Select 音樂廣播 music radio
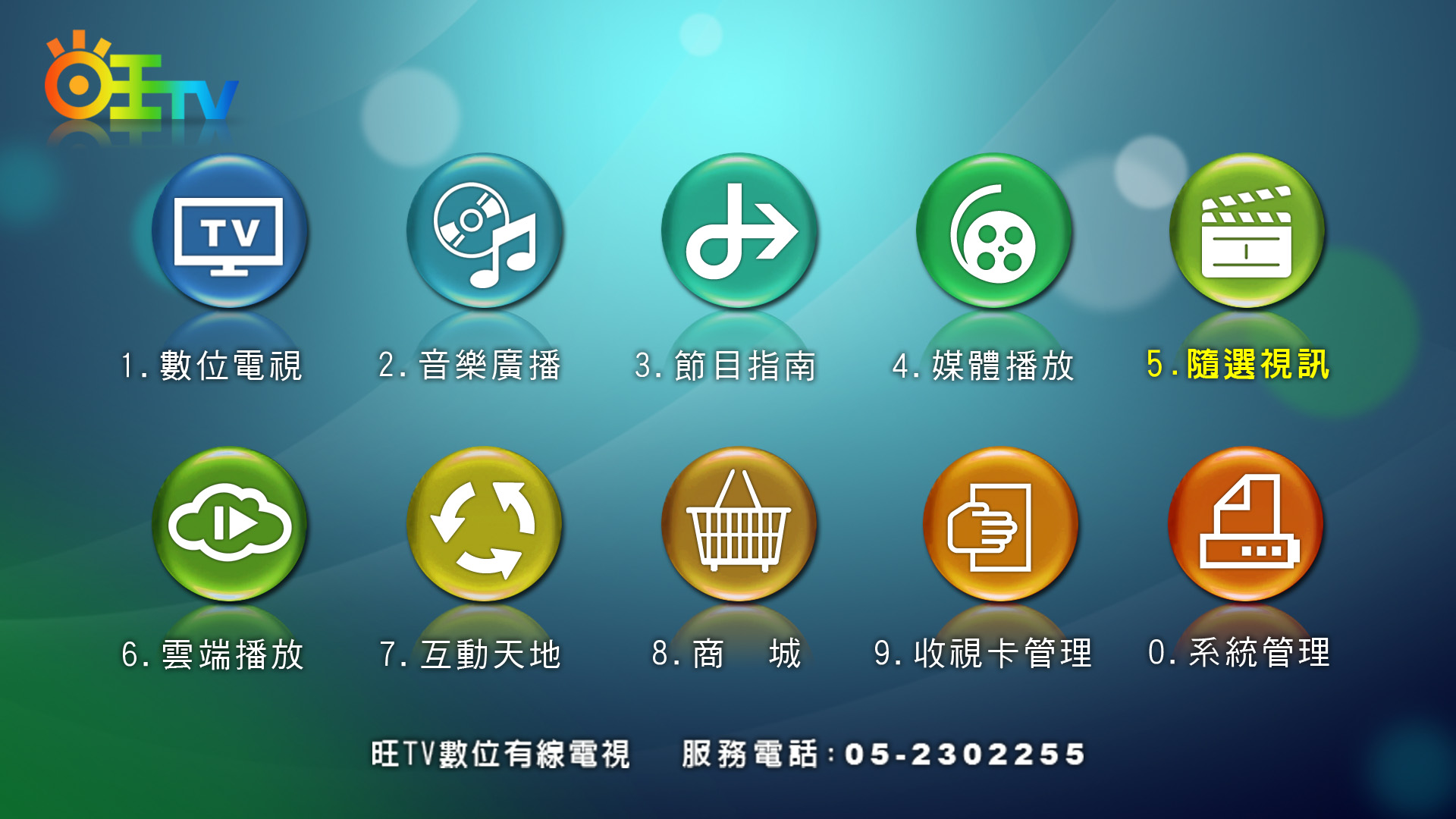The image size is (1456, 819). click(484, 231)
